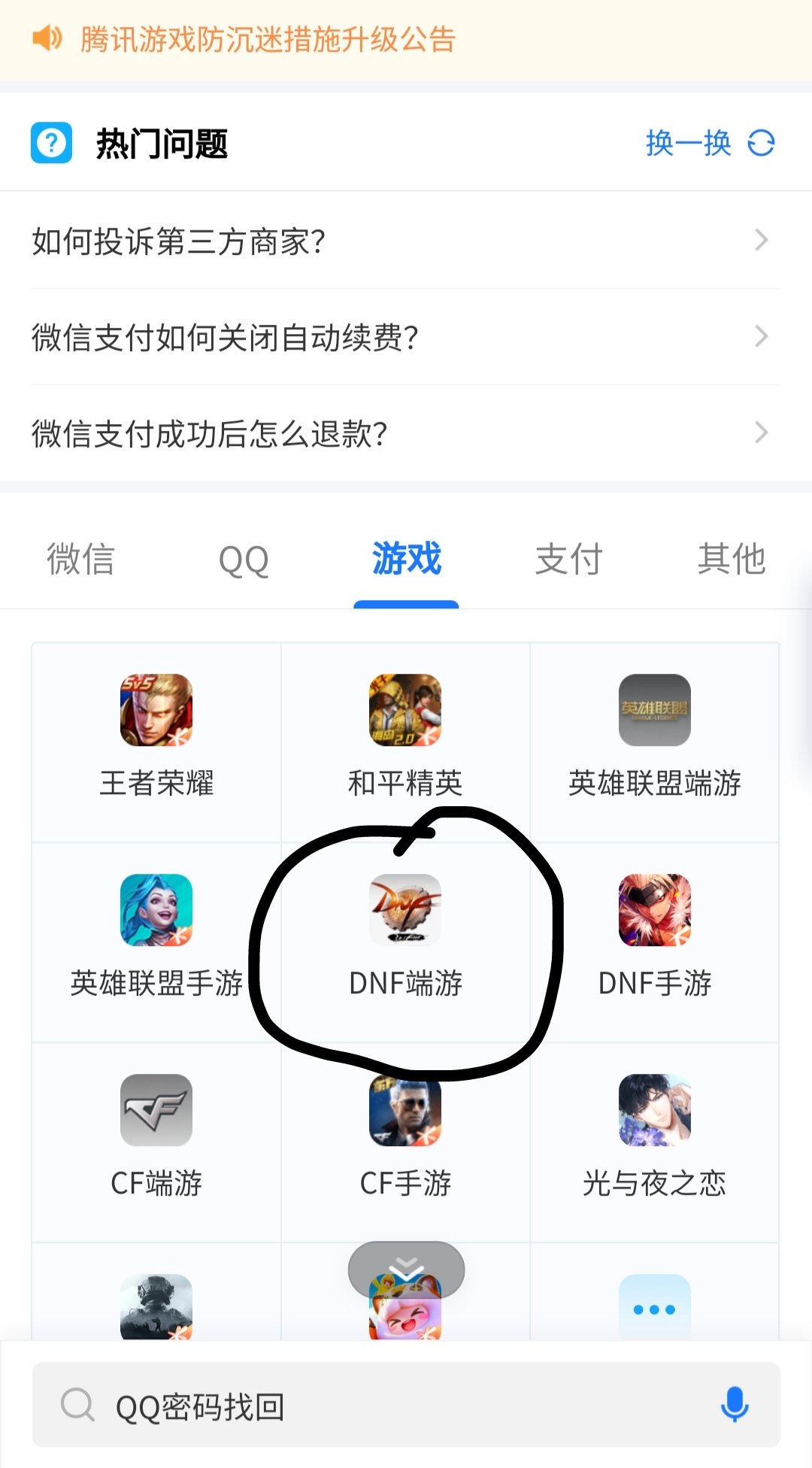Open 英雄联盟端游 game help
Screen dimensions: 812x1468
pos(654,742)
